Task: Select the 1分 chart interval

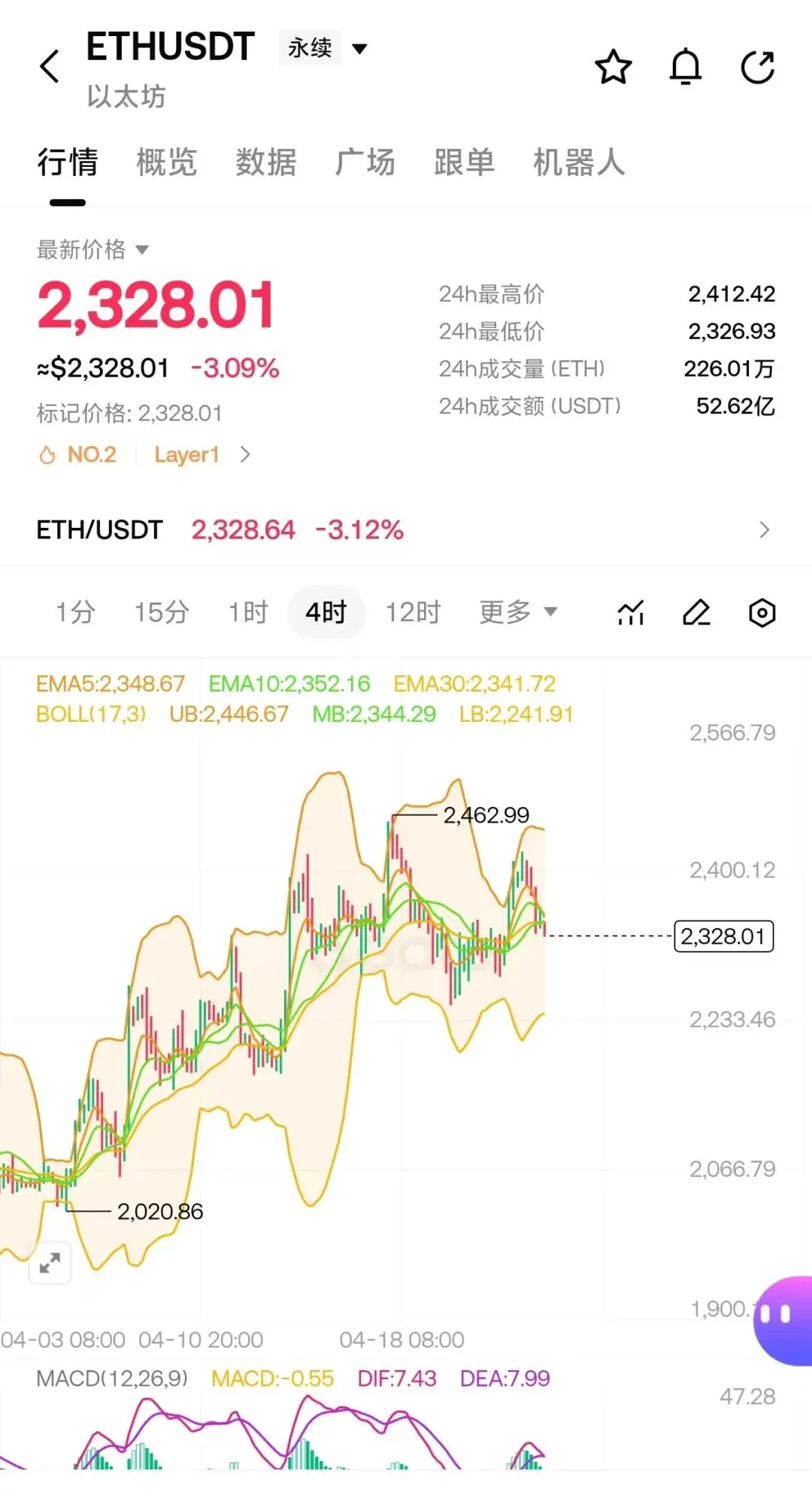Action: 75,612
